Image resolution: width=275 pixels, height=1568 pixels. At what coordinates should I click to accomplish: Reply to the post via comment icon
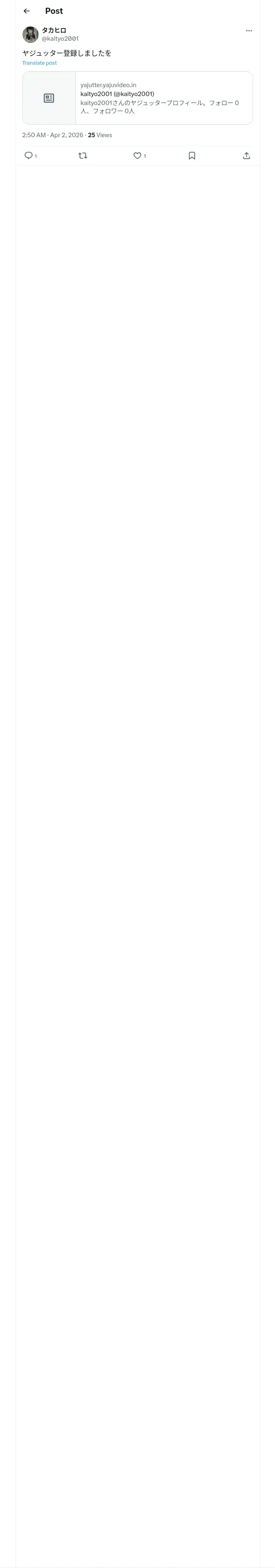pos(29,156)
